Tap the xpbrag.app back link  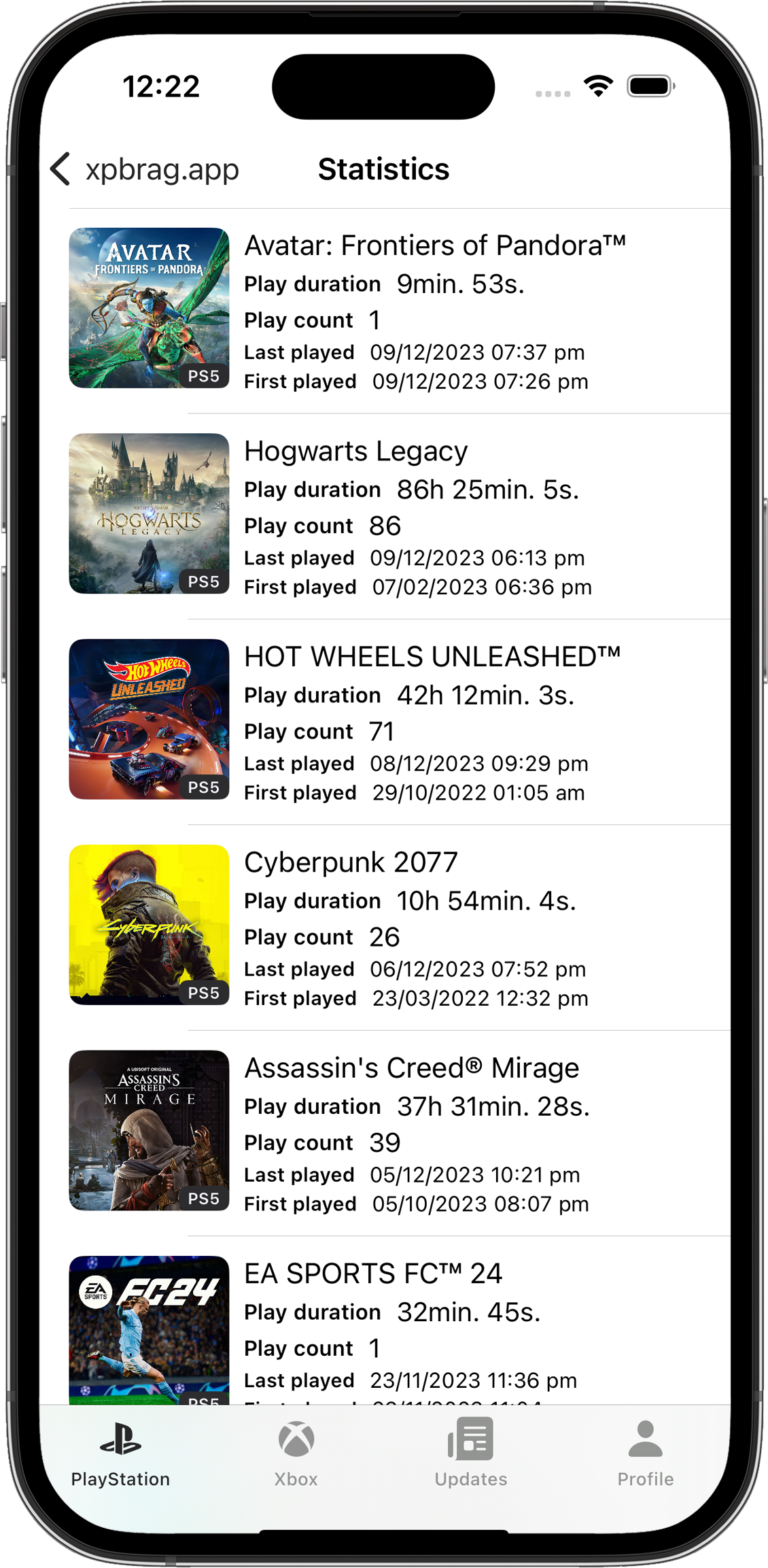[162, 169]
